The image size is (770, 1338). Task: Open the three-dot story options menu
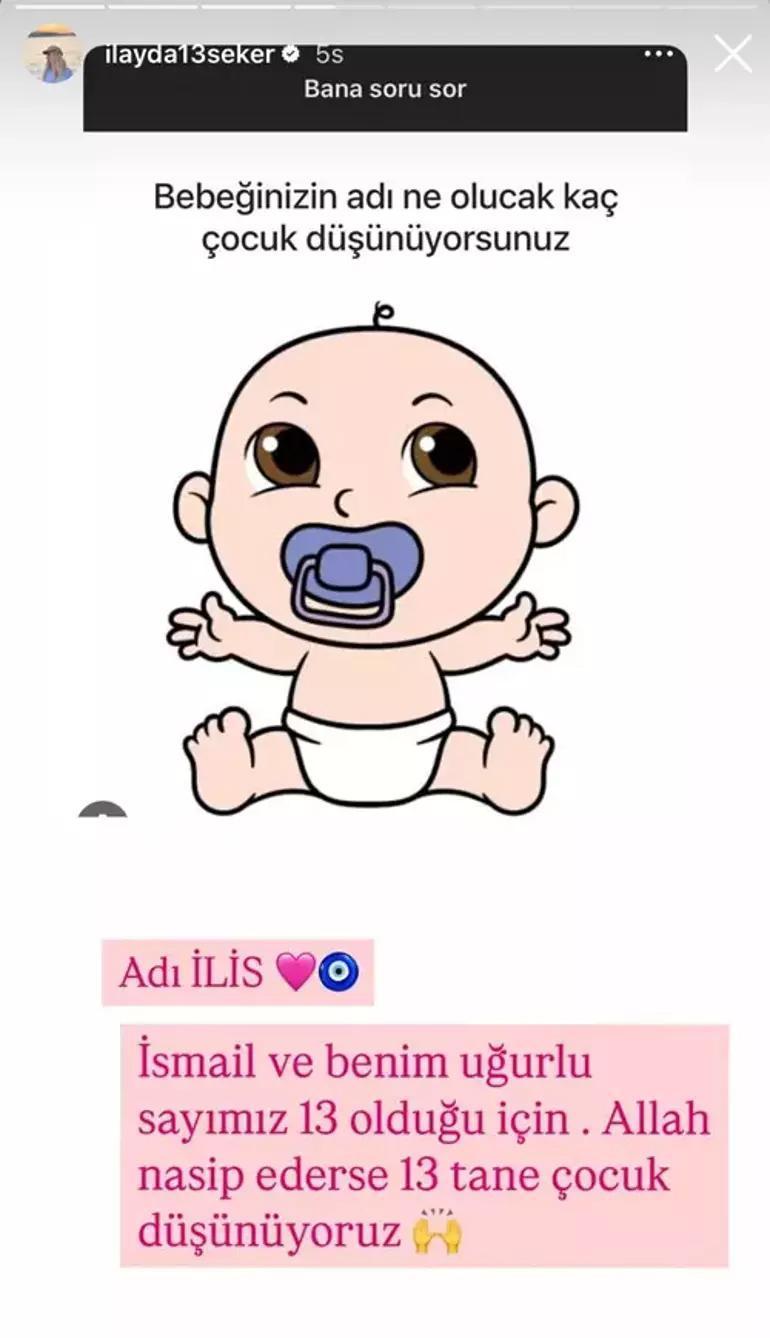(659, 54)
